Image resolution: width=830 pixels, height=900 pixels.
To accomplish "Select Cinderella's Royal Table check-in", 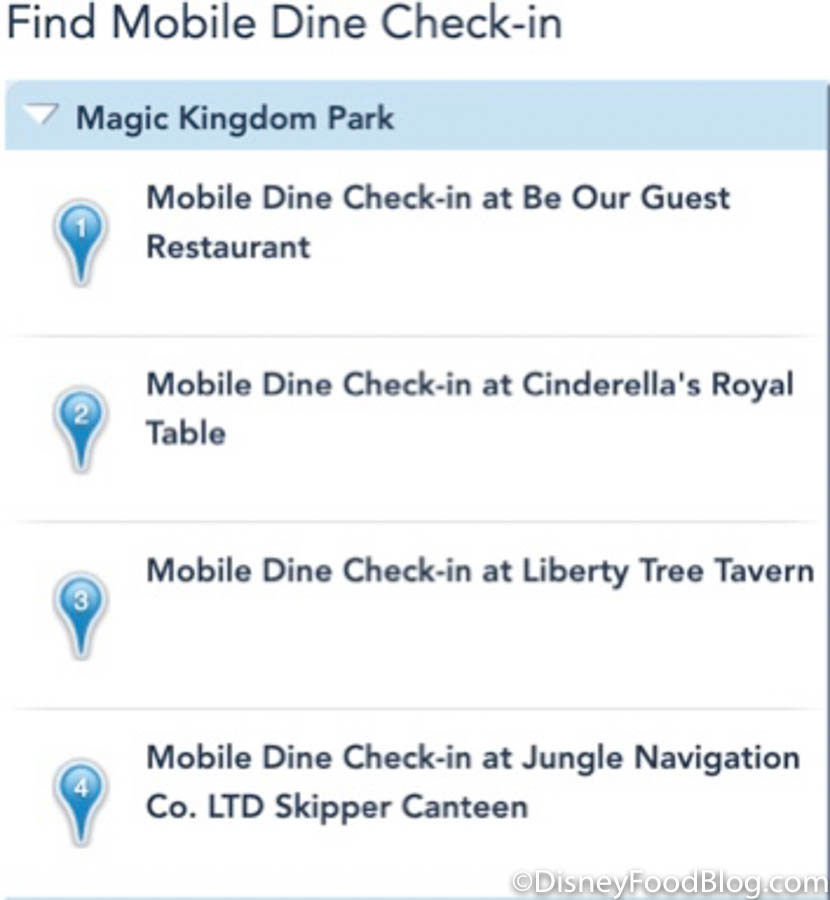I will [x=468, y=408].
